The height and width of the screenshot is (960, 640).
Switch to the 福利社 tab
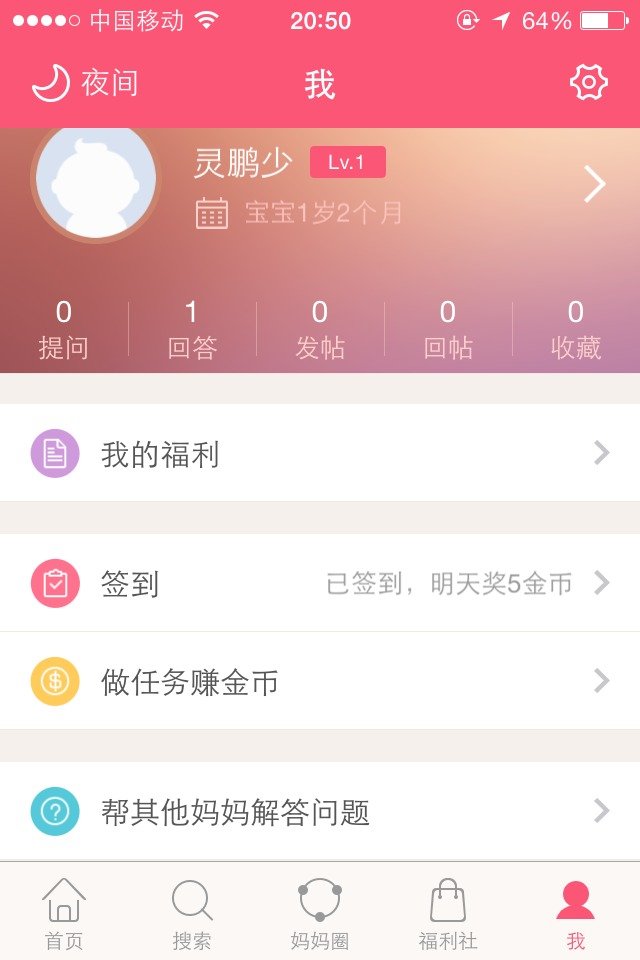pyautogui.click(x=448, y=912)
